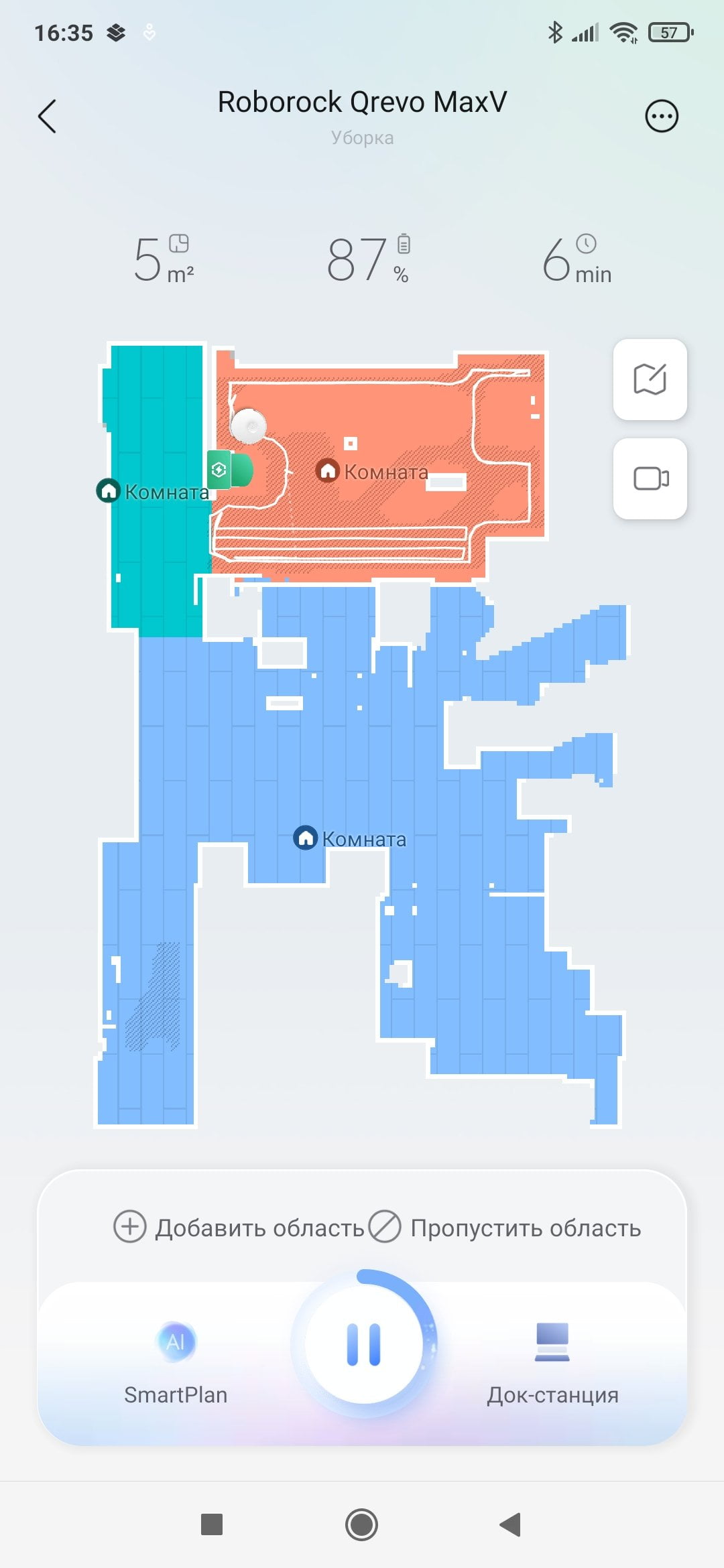Select the large blue Комната on the map

(350, 838)
